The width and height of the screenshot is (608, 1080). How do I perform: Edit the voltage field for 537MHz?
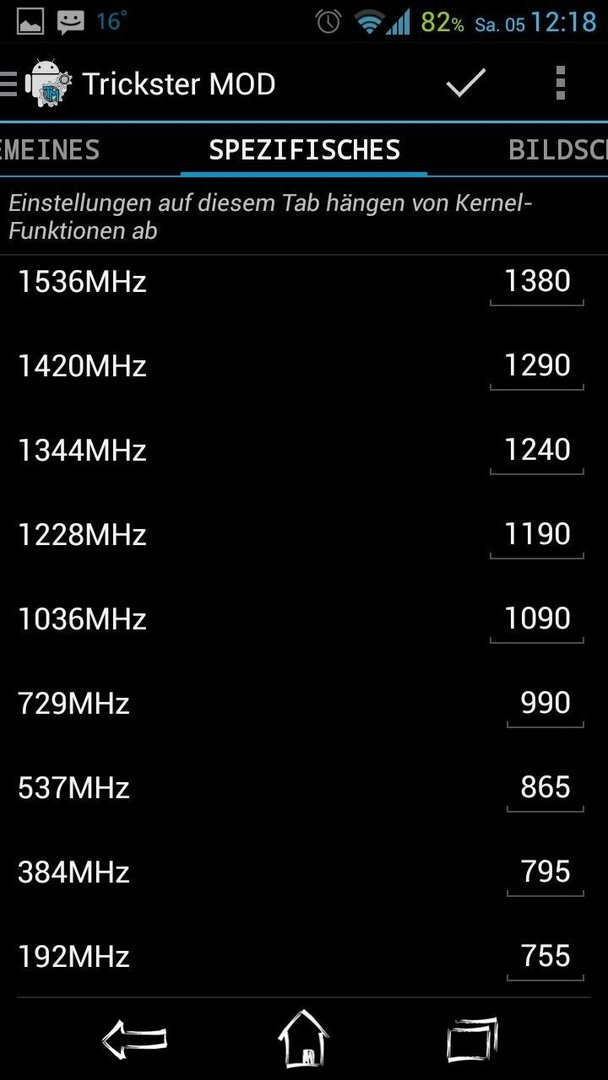pos(545,789)
